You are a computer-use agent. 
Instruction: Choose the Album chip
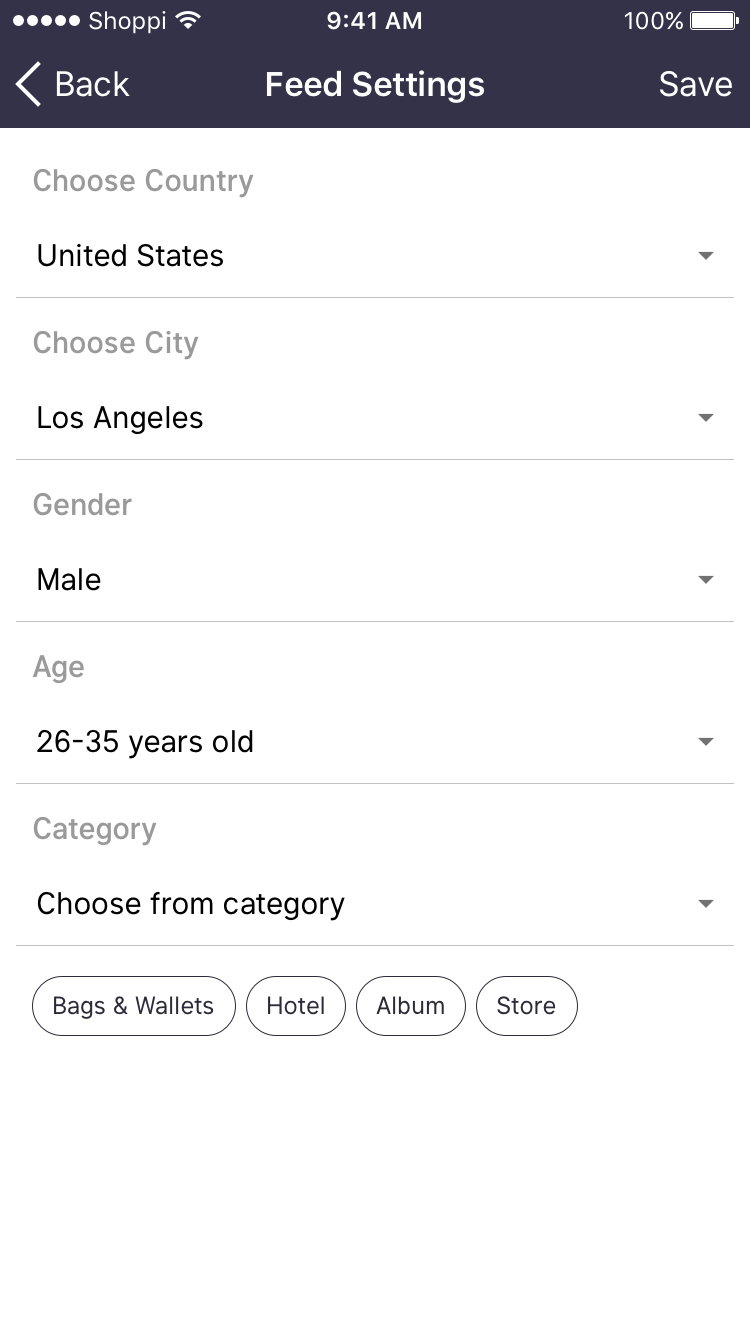point(410,1006)
